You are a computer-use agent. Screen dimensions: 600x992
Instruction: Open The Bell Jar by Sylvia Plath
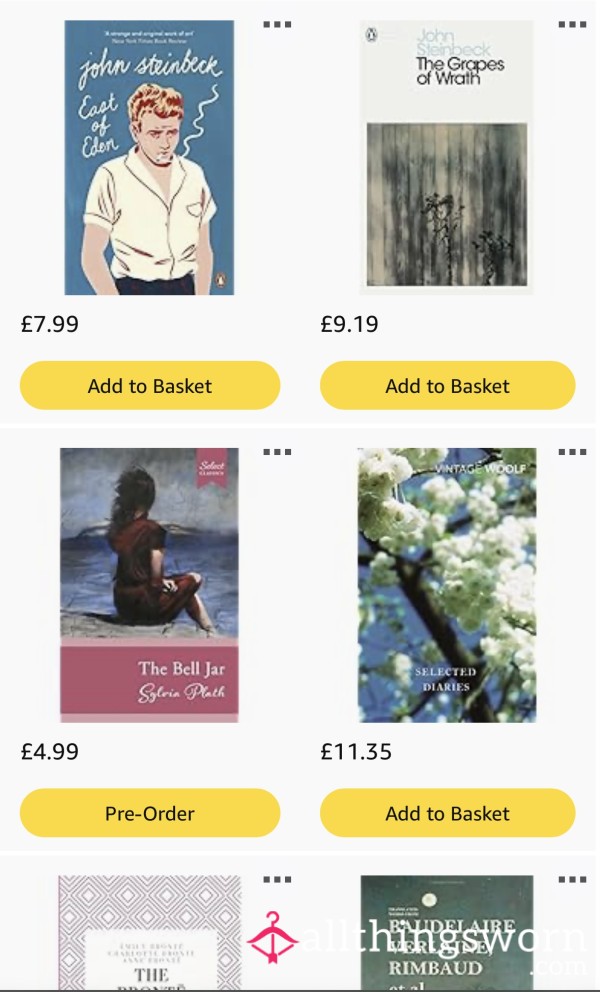click(x=149, y=585)
